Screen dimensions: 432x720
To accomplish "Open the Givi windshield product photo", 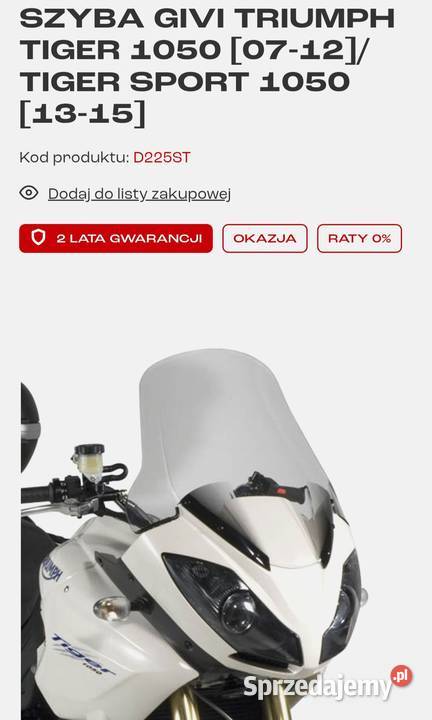I will click(x=216, y=533).
